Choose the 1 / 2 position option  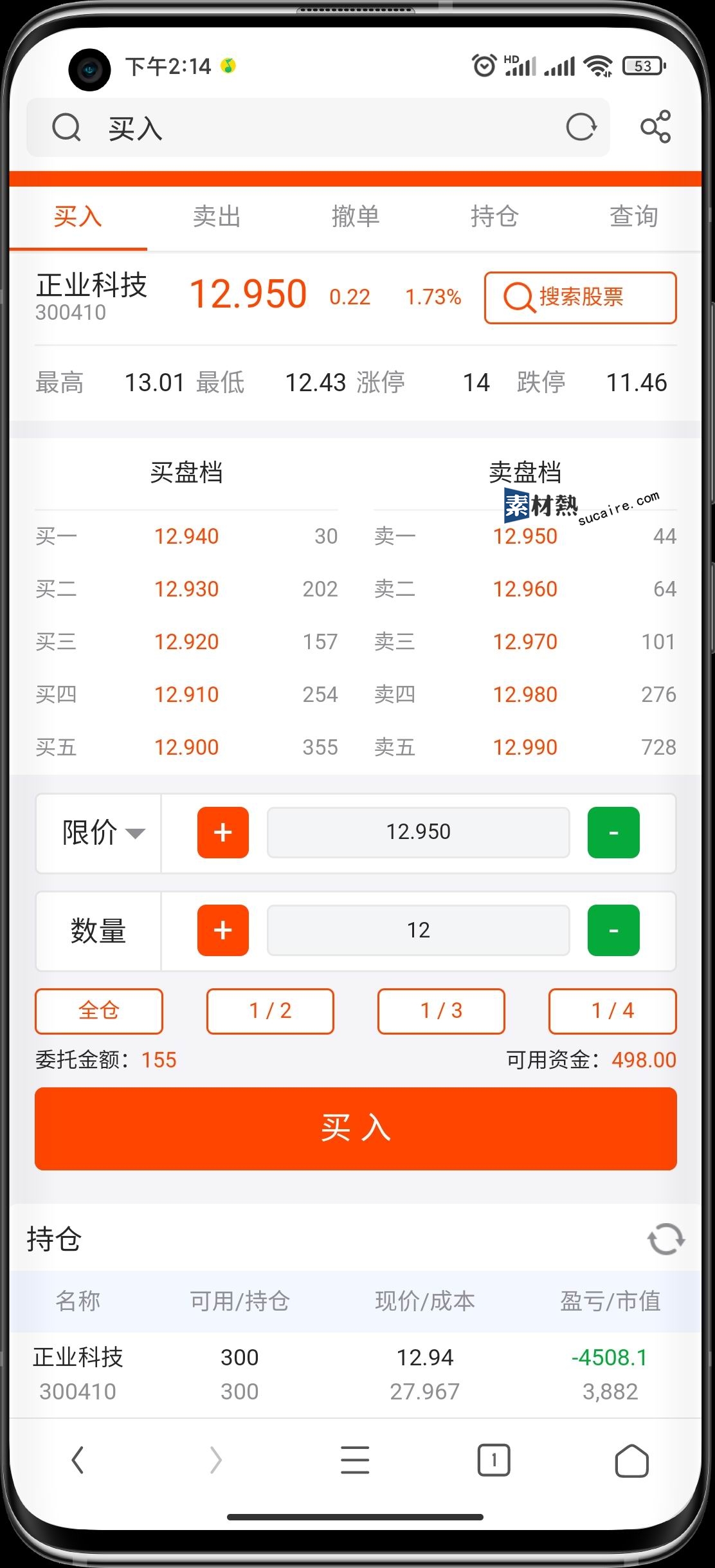(x=270, y=1011)
